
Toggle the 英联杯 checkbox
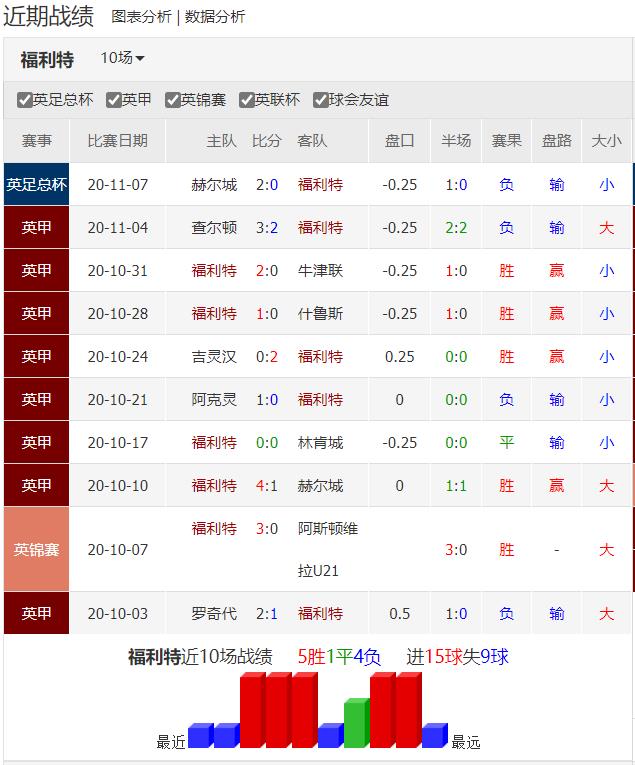point(247,100)
